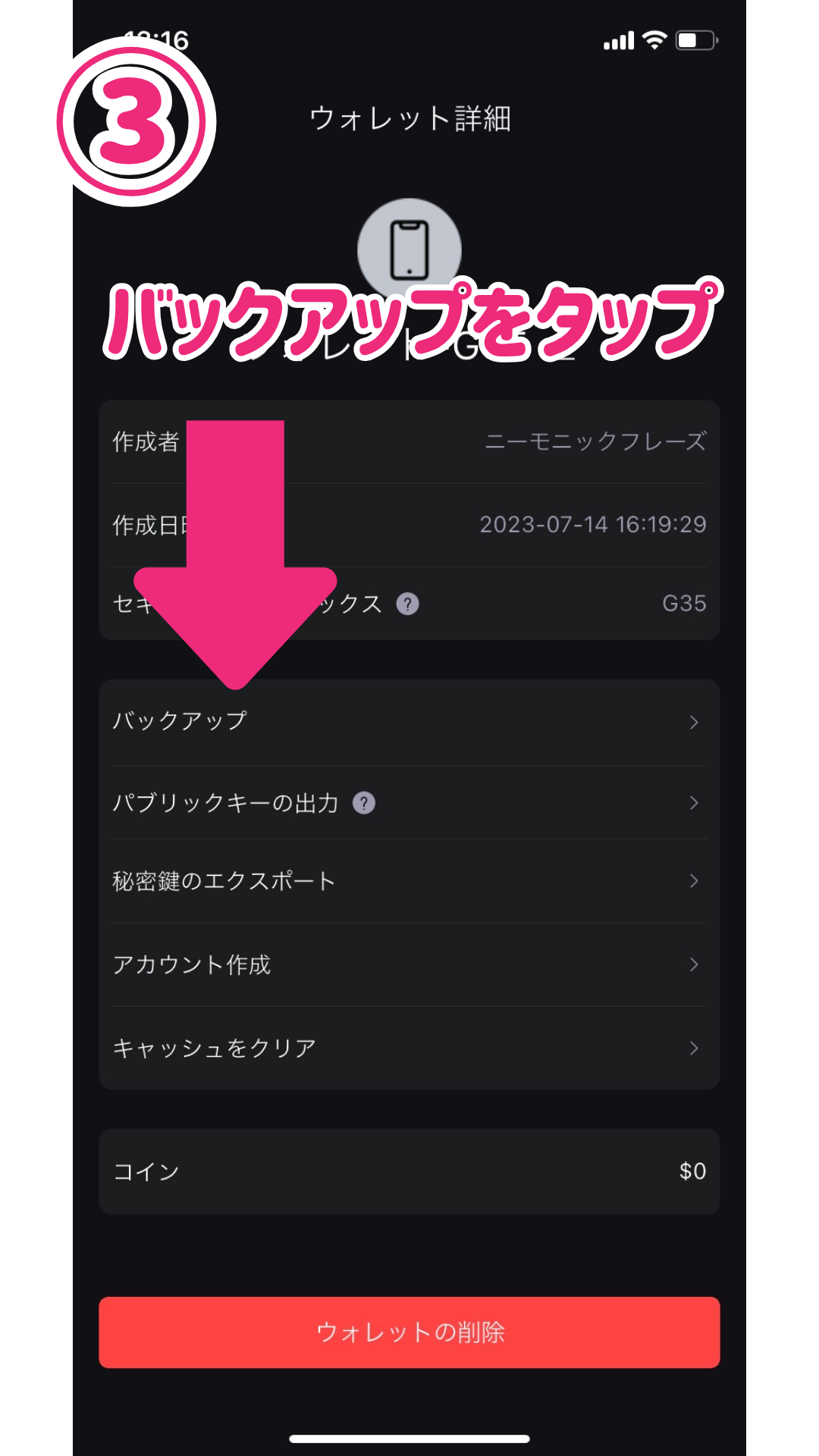Show help for パブリックキーの出力

364,803
